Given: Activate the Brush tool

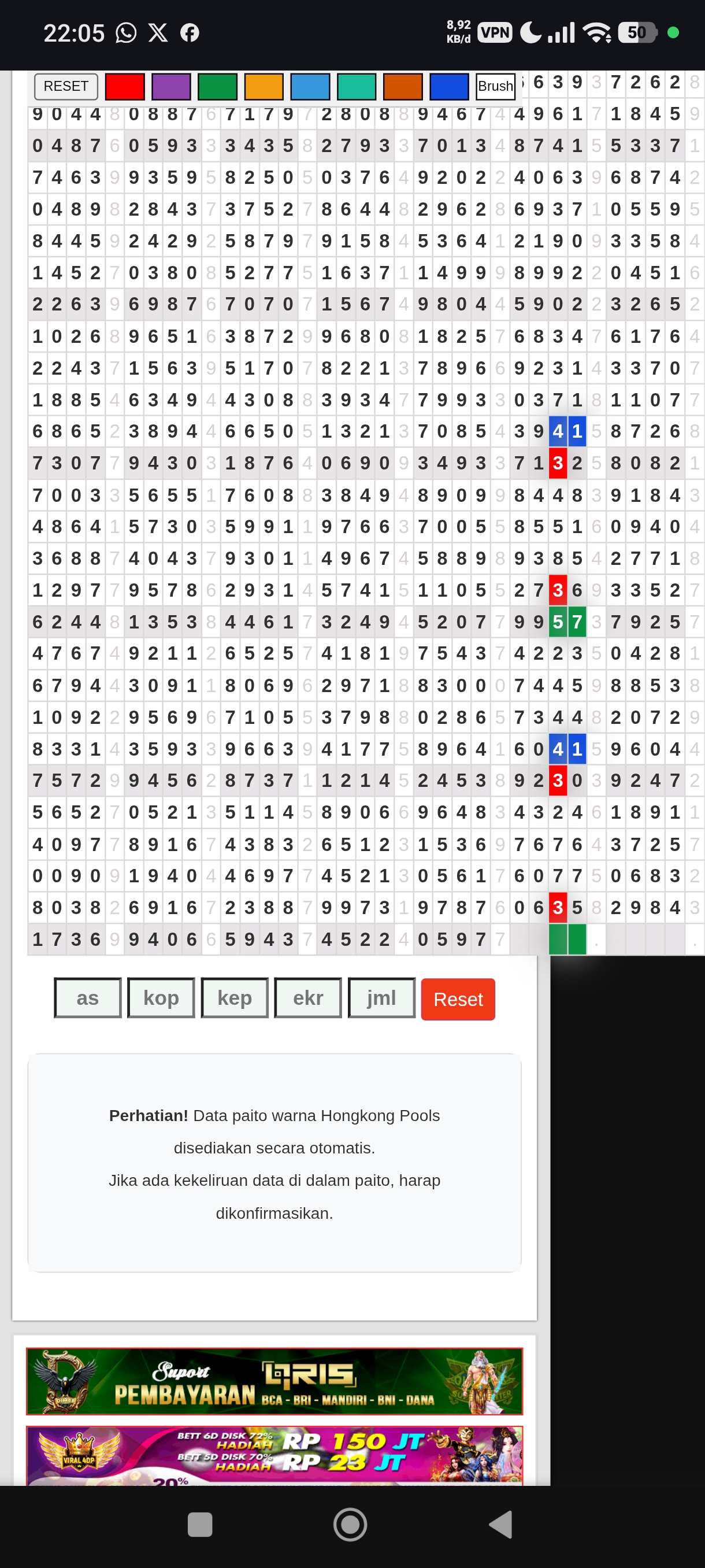Looking at the screenshot, I should [495, 86].
